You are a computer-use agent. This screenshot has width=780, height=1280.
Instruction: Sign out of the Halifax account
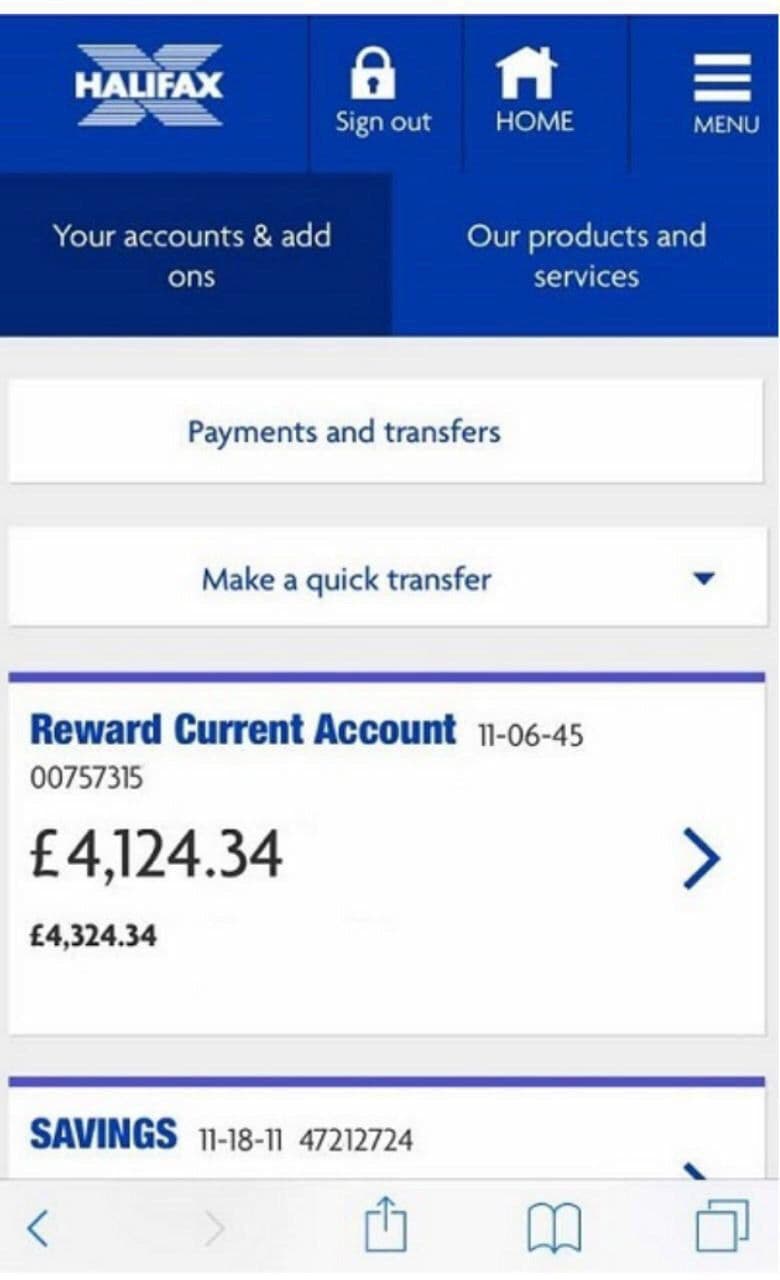click(383, 93)
